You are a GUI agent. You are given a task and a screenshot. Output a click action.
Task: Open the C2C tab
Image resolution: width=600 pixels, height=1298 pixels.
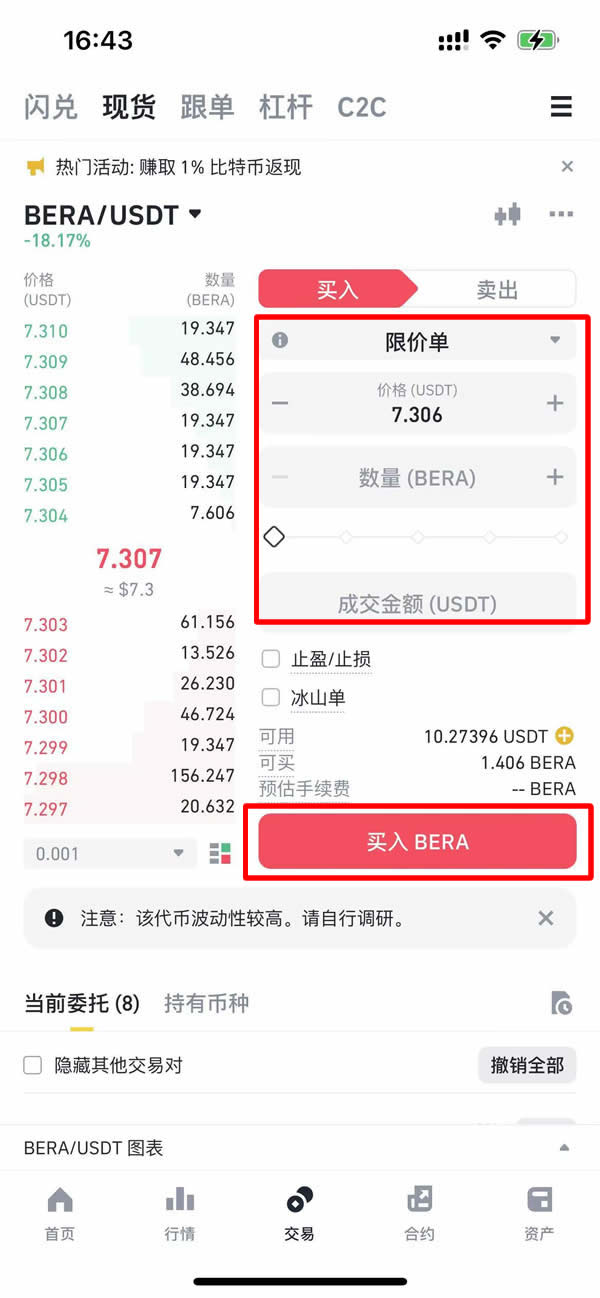pyautogui.click(x=361, y=107)
